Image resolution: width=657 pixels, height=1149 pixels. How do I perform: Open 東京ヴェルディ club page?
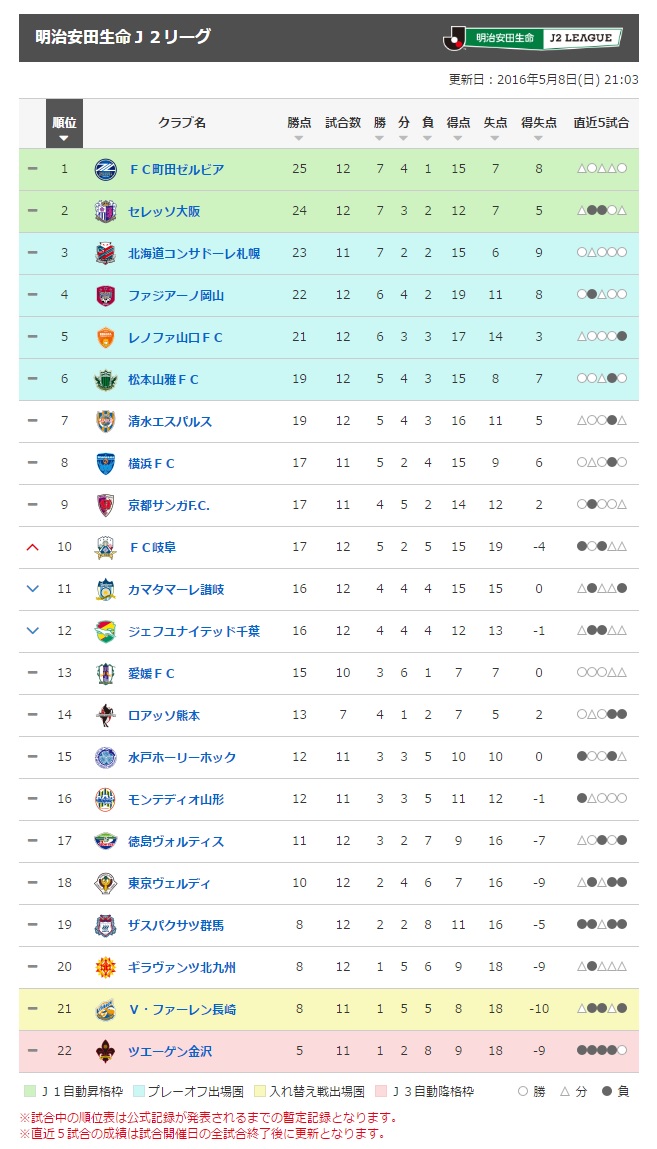[x=169, y=884]
